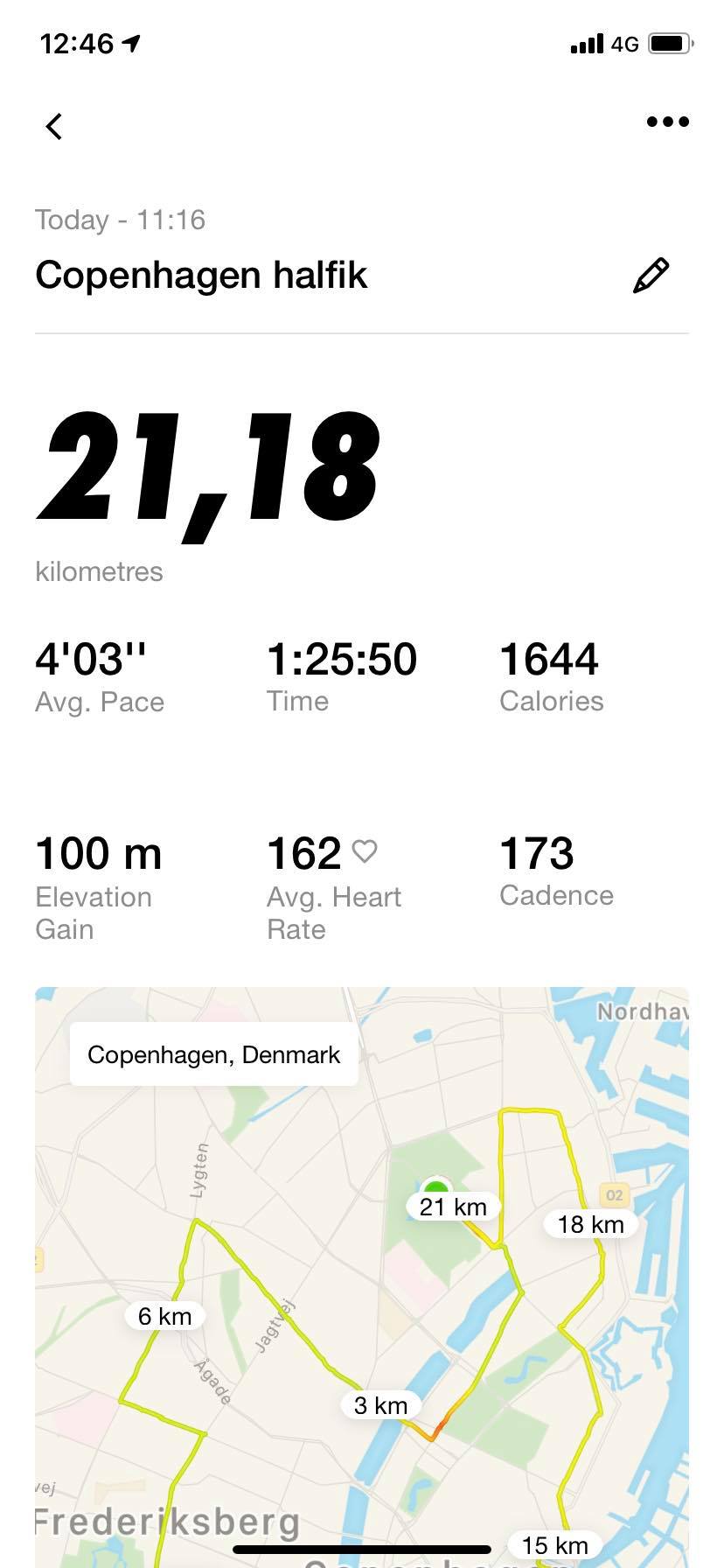Open the route map of Copenhagen
The height and width of the screenshot is (1568, 724).
click(362, 1277)
